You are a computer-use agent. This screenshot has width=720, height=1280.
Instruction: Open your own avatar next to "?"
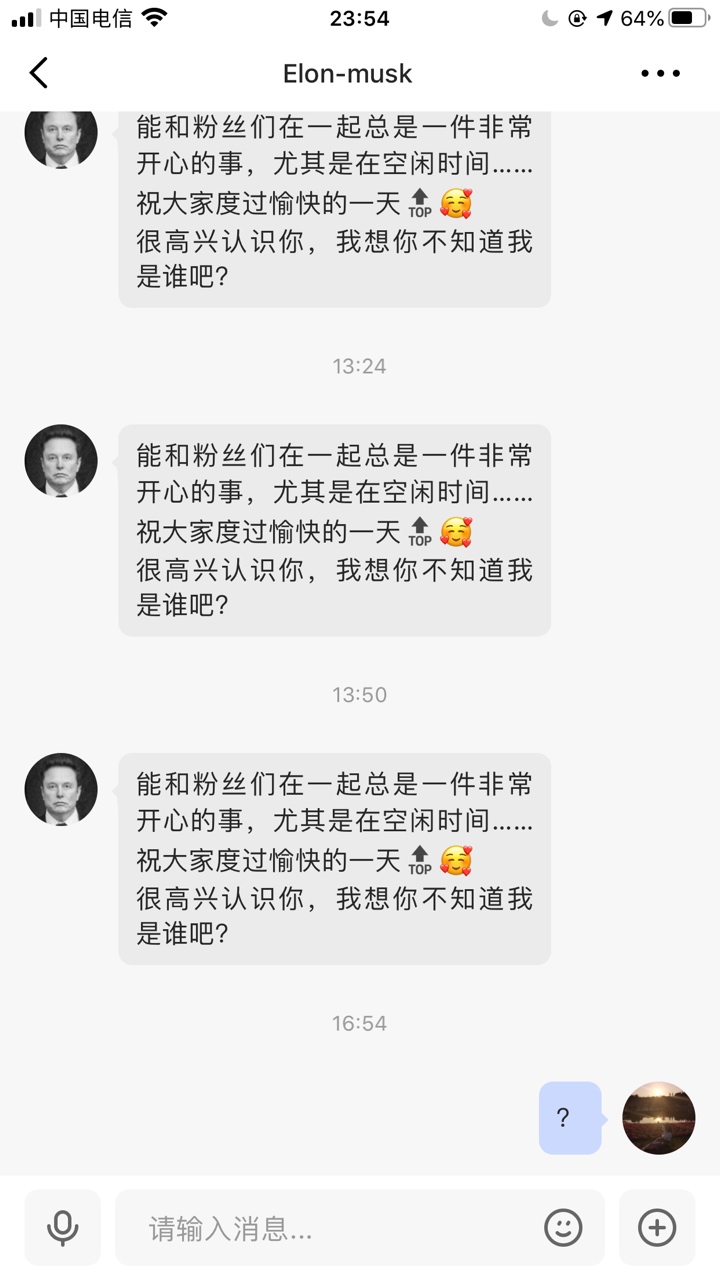[658, 1117]
